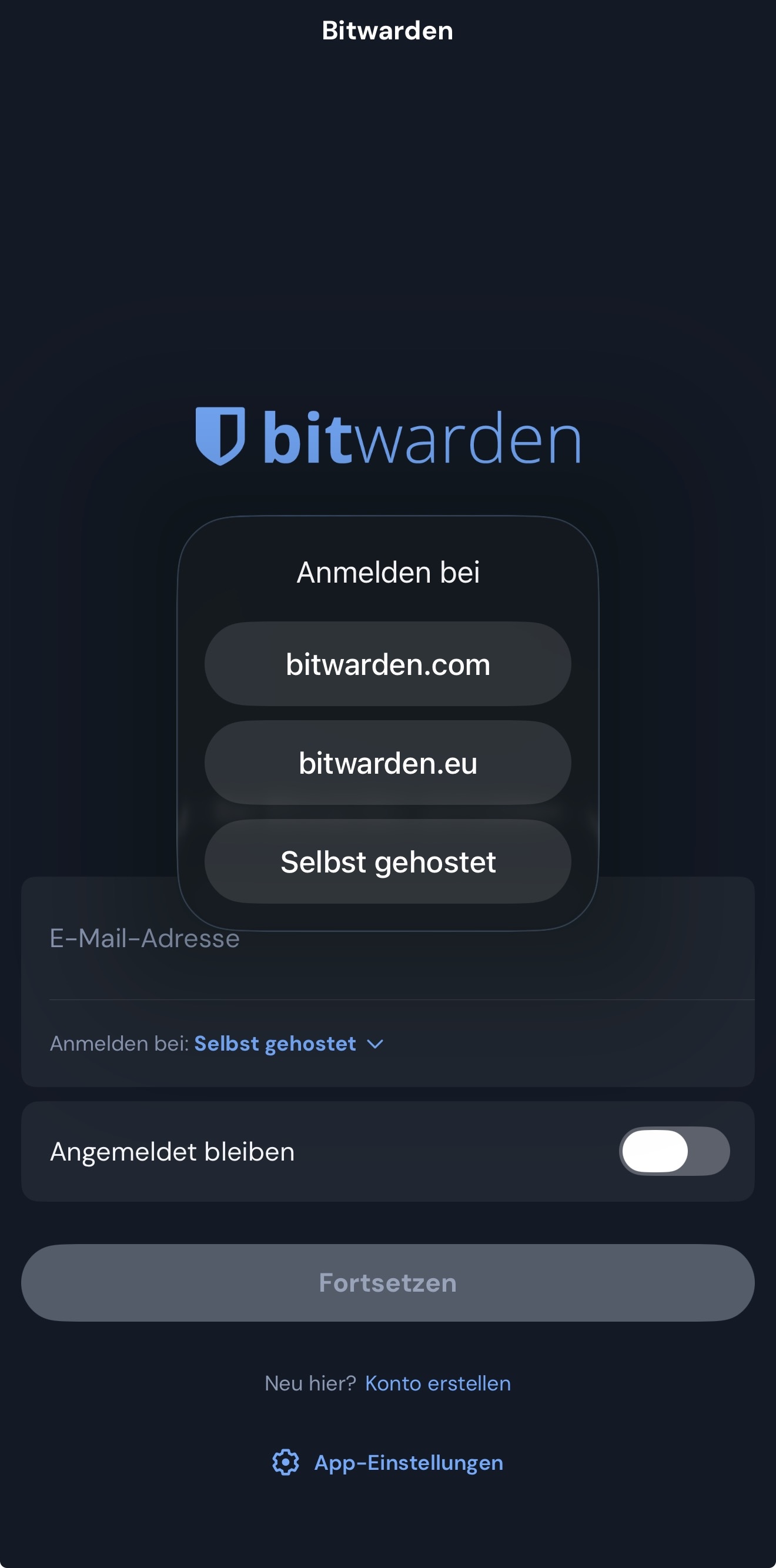Viewport: 776px width, 1568px height.
Task: Open the Konto erstellen link
Action: click(x=437, y=1383)
